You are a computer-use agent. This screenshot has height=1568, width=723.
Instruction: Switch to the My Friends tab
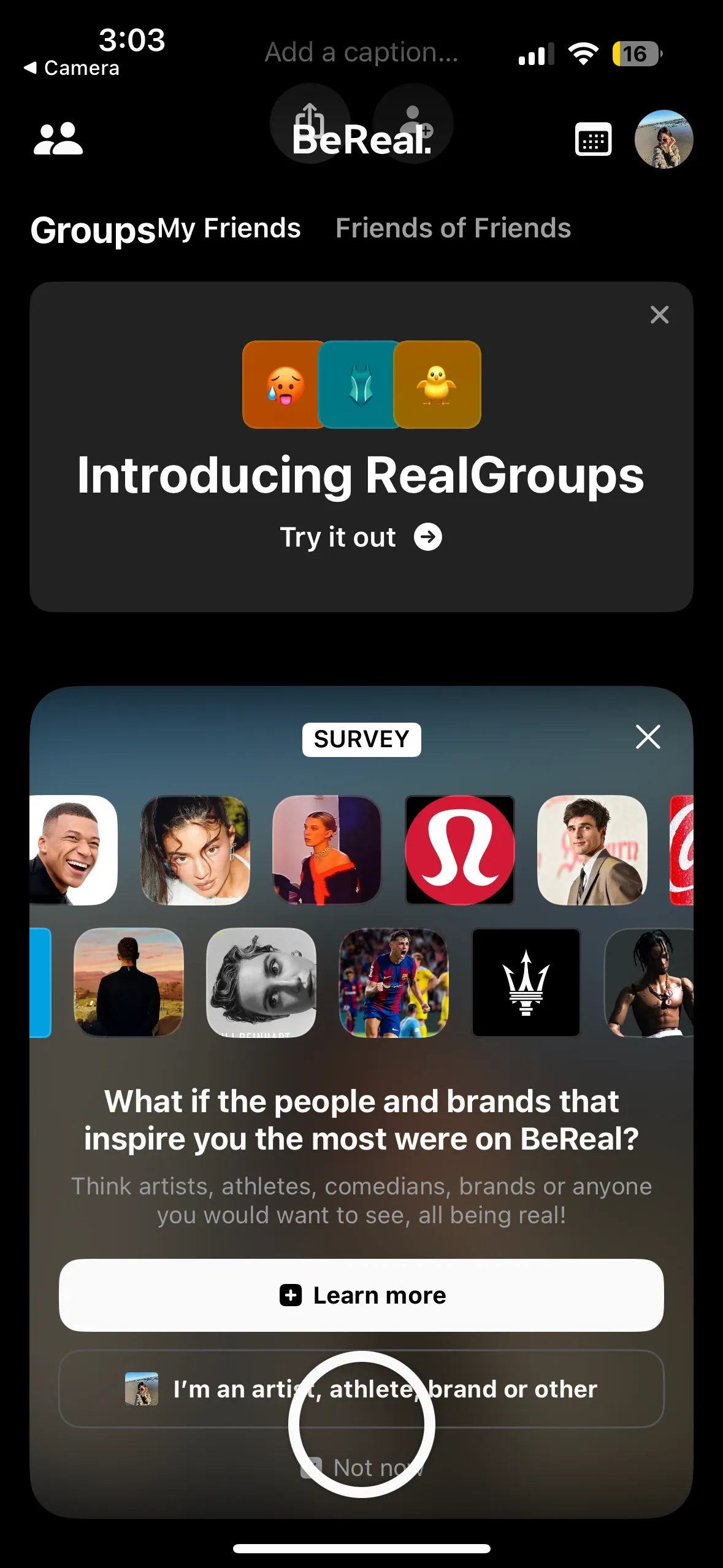coord(229,228)
